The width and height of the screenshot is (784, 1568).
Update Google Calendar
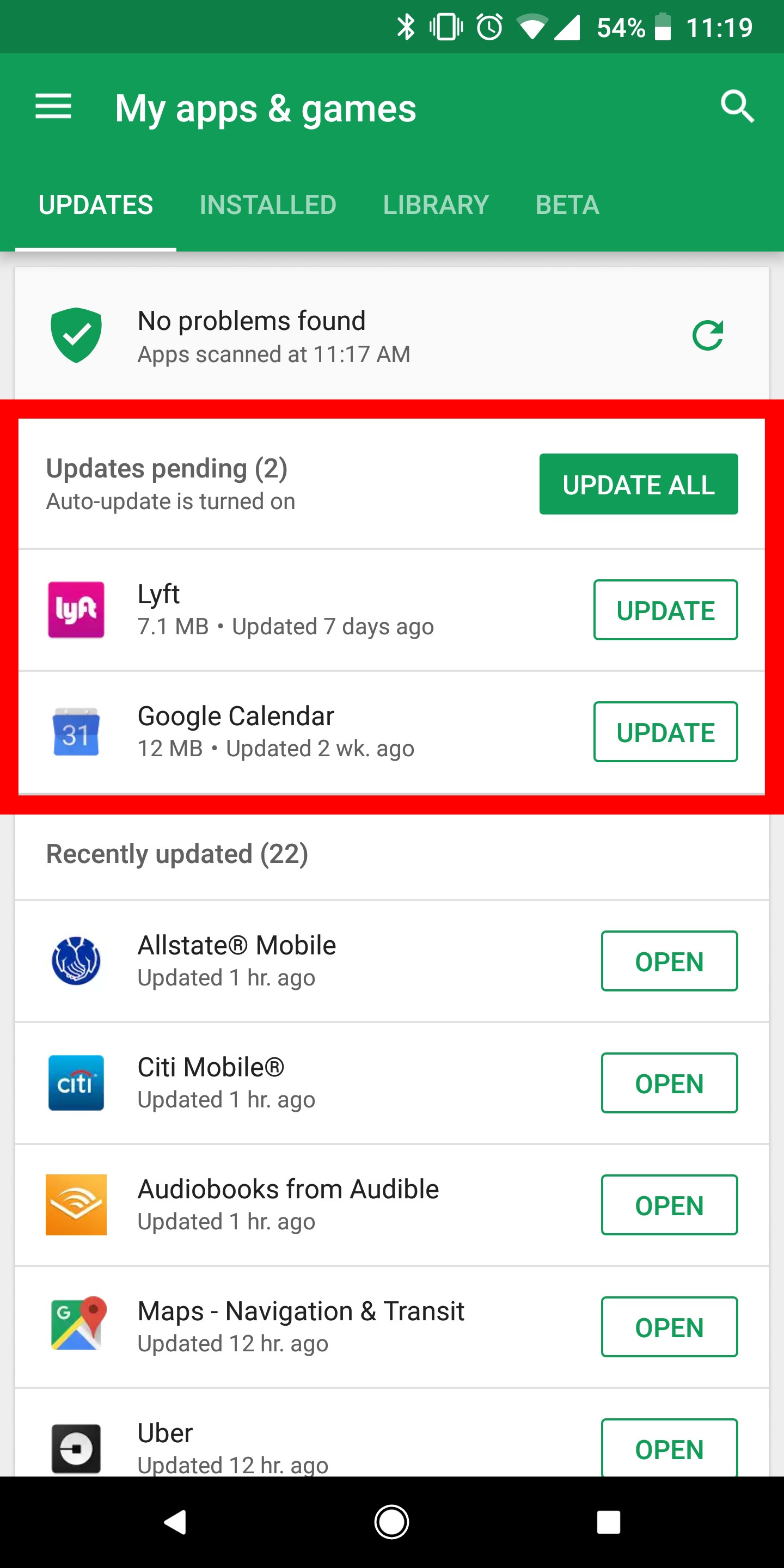(665, 732)
